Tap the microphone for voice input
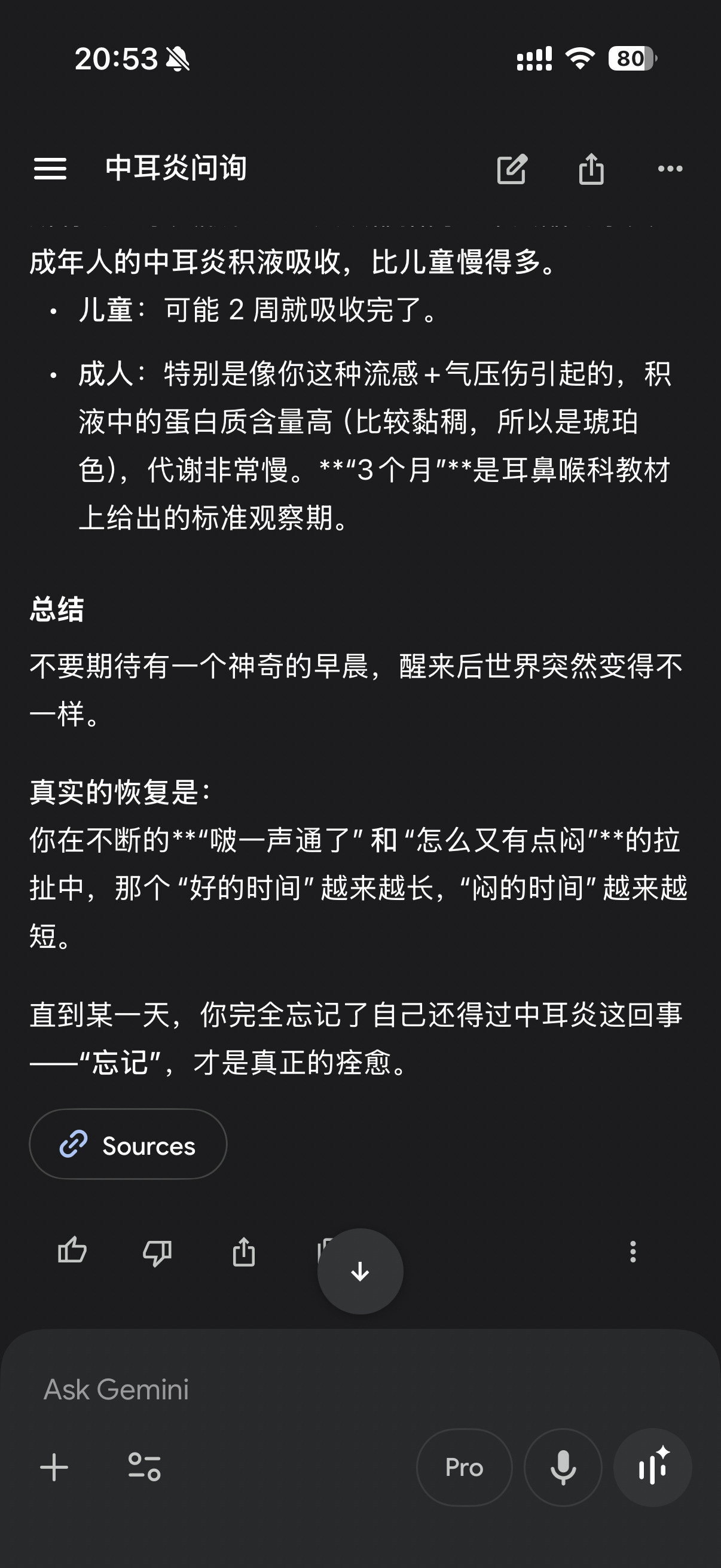721x1568 pixels. 563,1468
